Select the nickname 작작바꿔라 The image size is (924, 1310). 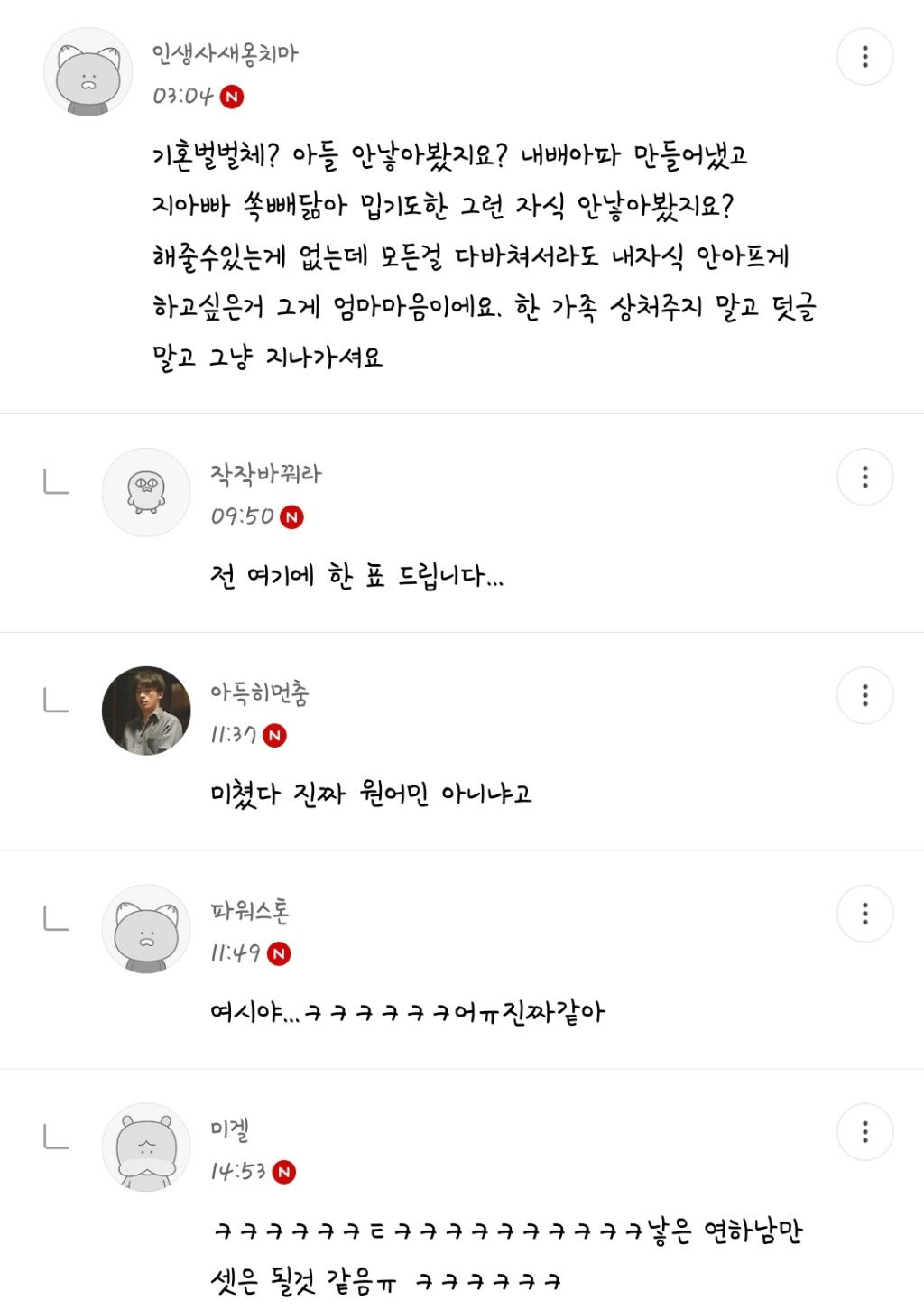(265, 474)
